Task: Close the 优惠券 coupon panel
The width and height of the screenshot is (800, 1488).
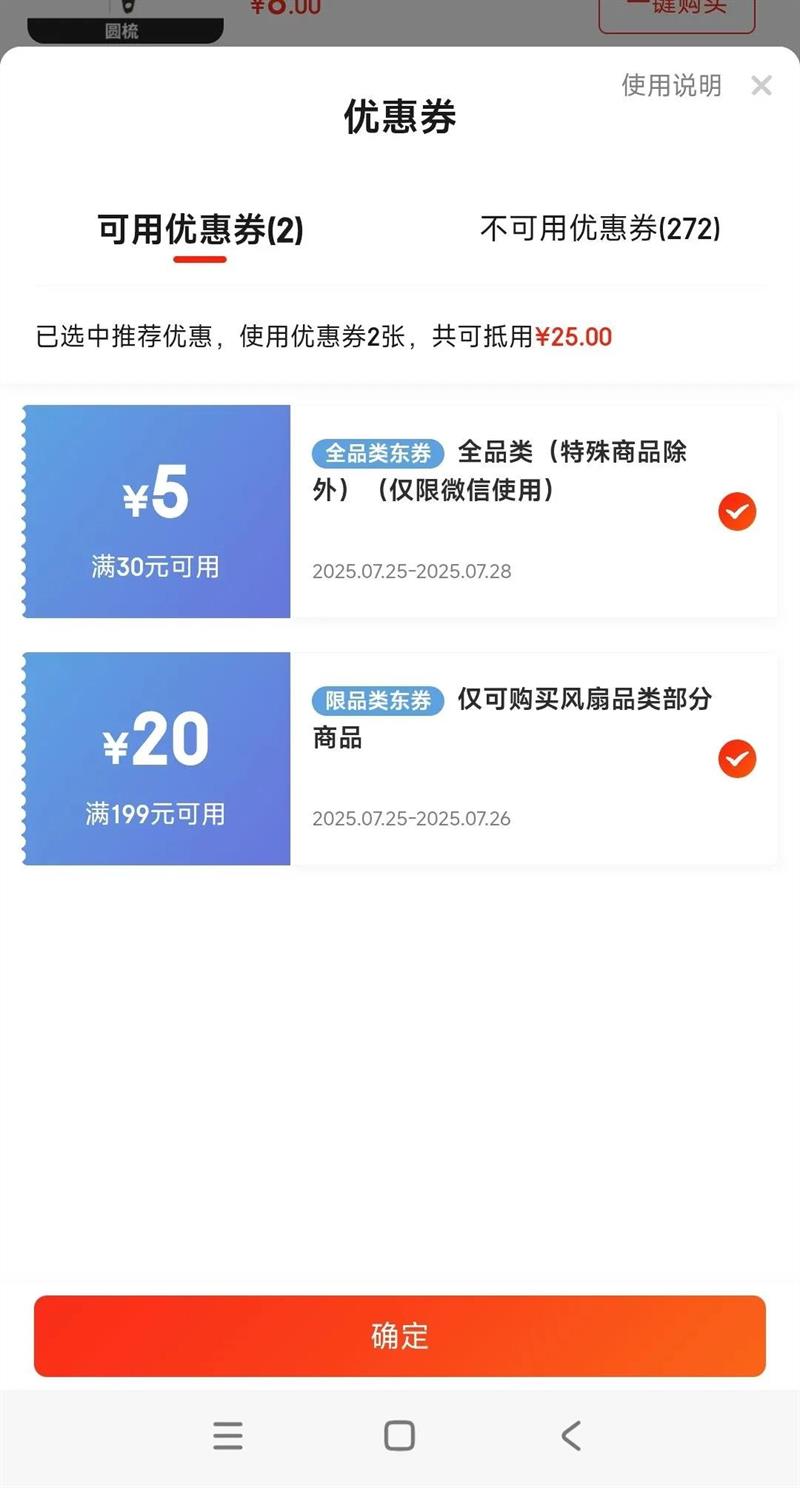Action: point(761,86)
